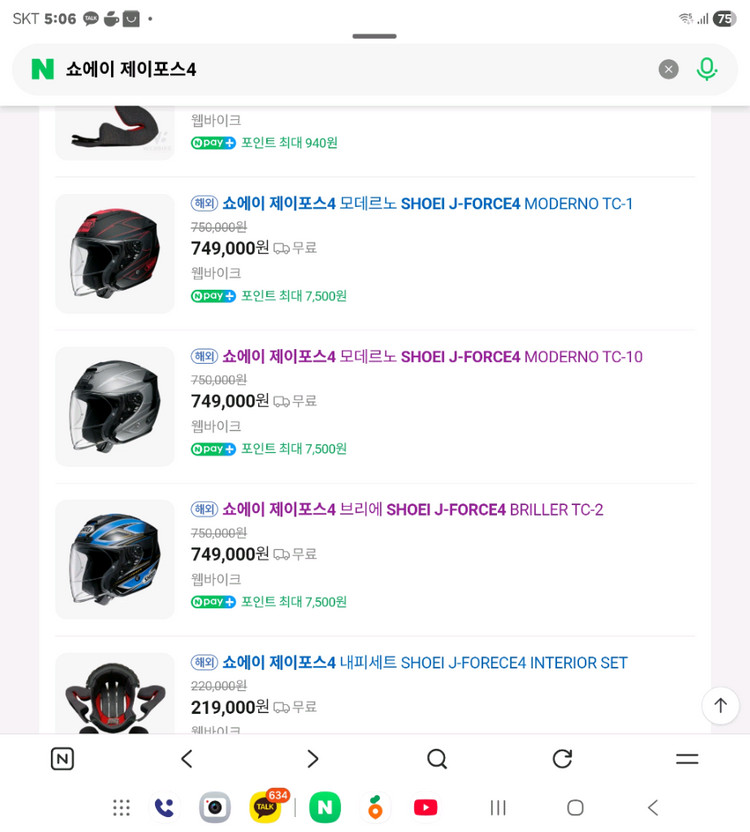Viewport: 750px width, 832px height.
Task: Tap the battery indicator showing 75
Action: [722, 18]
